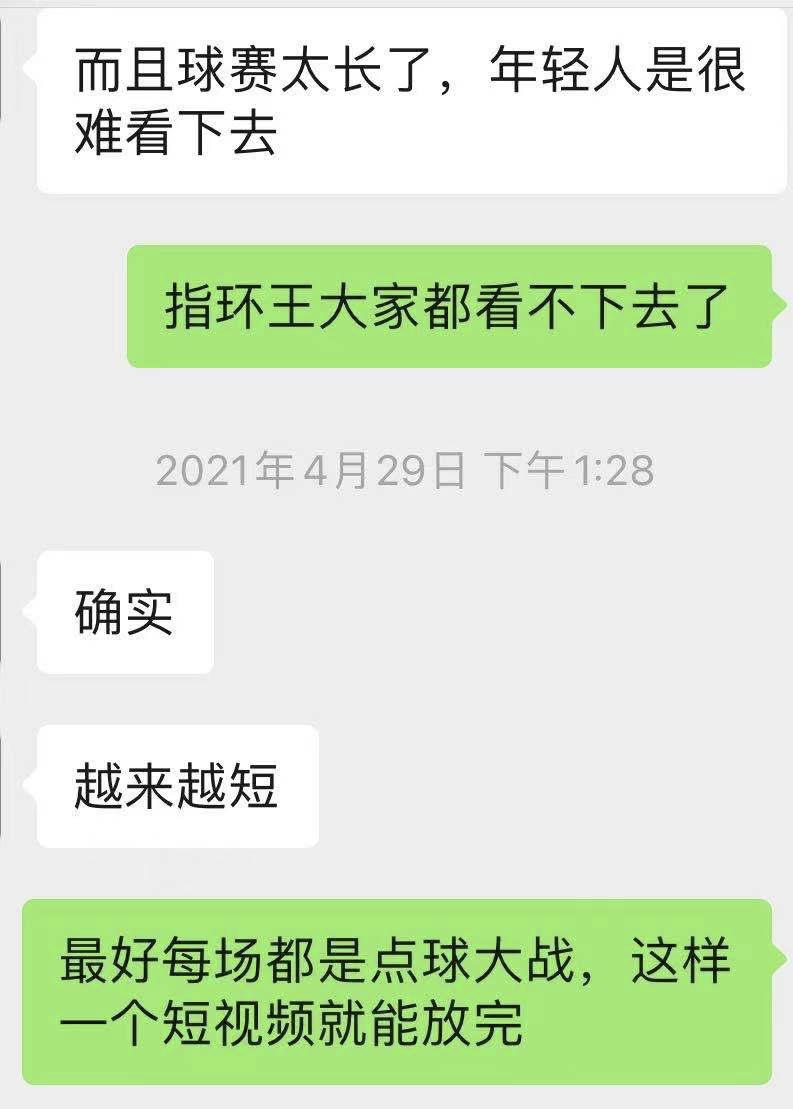Click the green bubble mentioning 点球大战
Image resolution: width=793 pixels, height=1109 pixels.
[400, 985]
